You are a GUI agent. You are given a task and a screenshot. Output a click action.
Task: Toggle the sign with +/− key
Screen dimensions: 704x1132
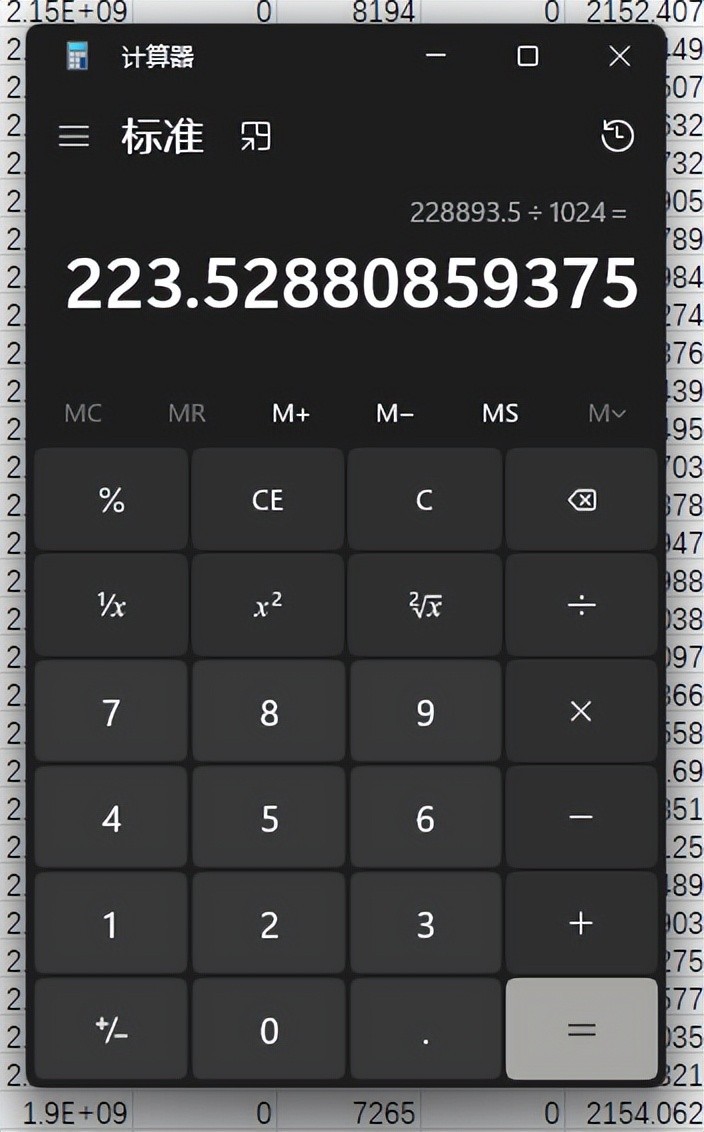111,1030
